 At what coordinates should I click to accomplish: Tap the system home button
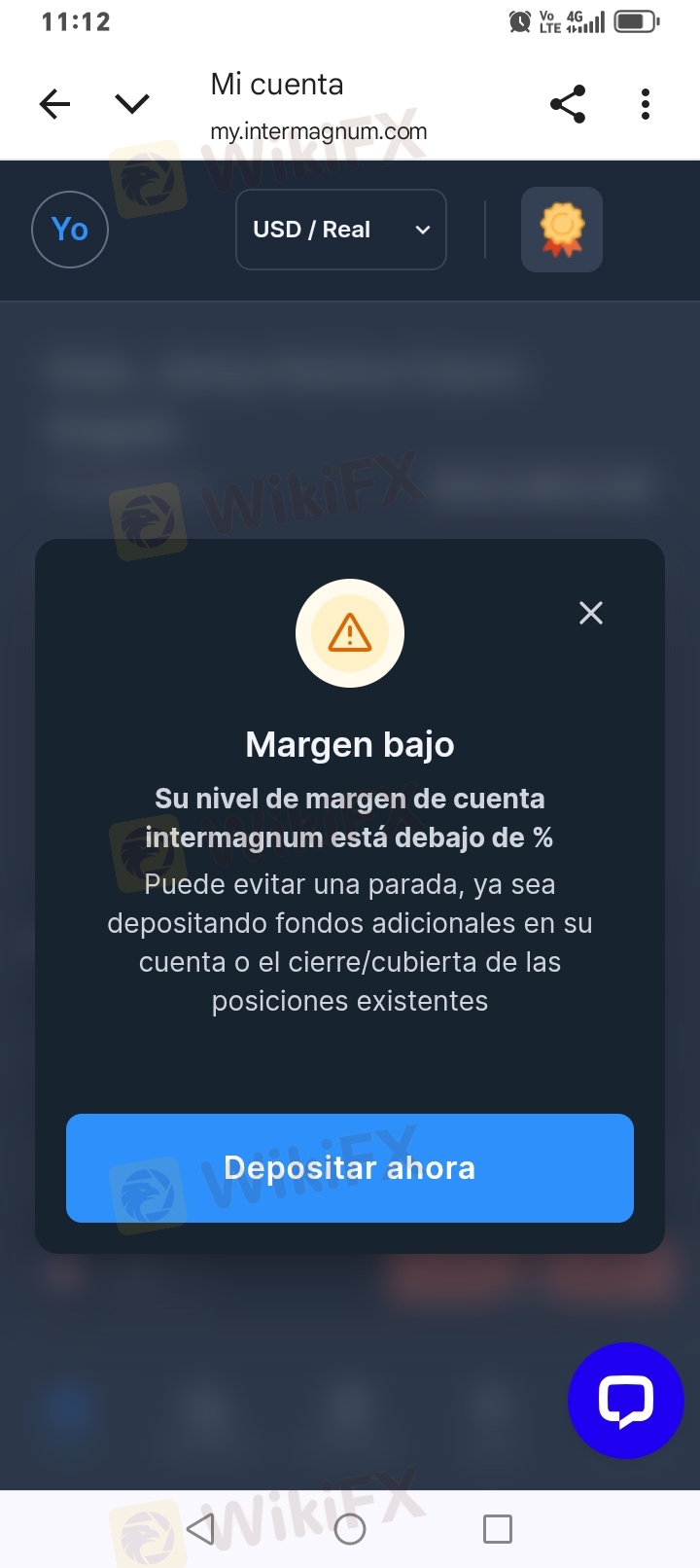(350, 1529)
